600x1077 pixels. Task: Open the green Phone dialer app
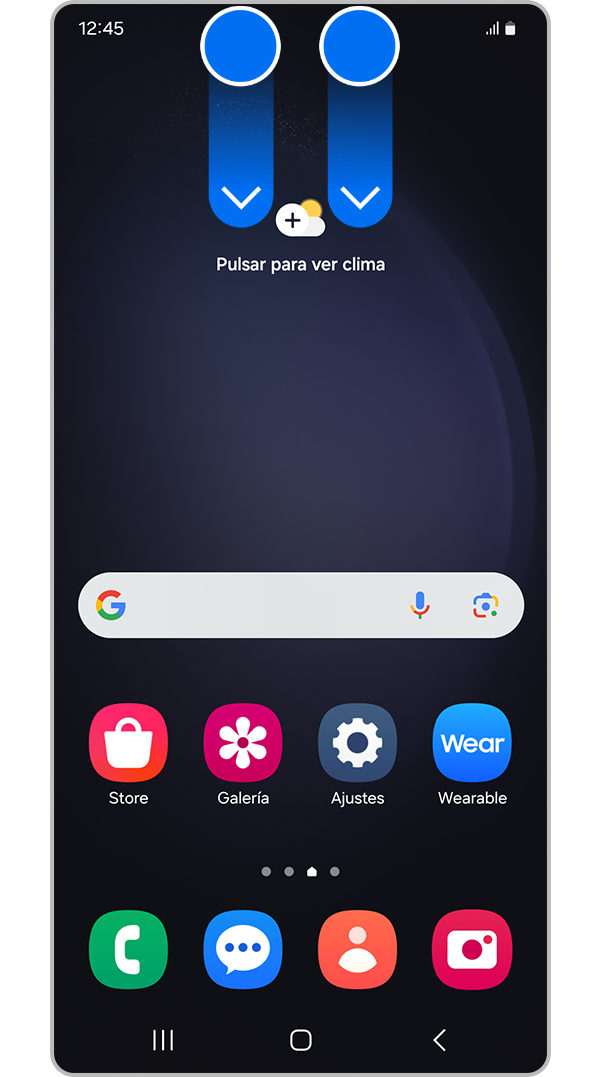coord(128,950)
